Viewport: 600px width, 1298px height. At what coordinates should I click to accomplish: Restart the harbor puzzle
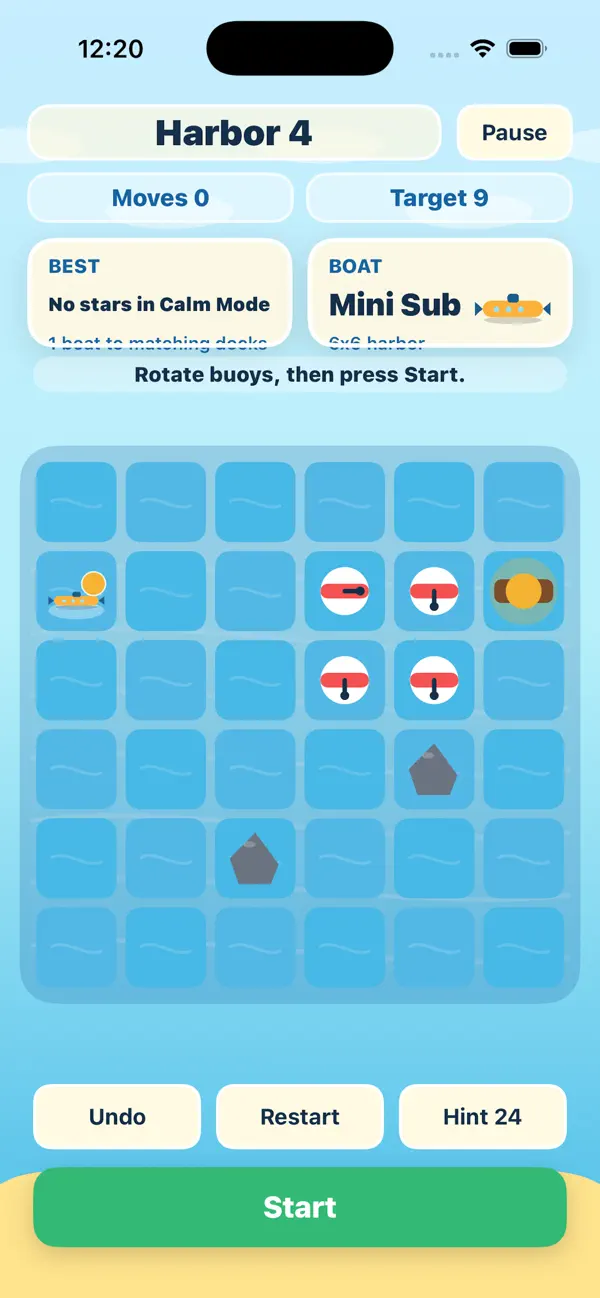pyautogui.click(x=300, y=1117)
